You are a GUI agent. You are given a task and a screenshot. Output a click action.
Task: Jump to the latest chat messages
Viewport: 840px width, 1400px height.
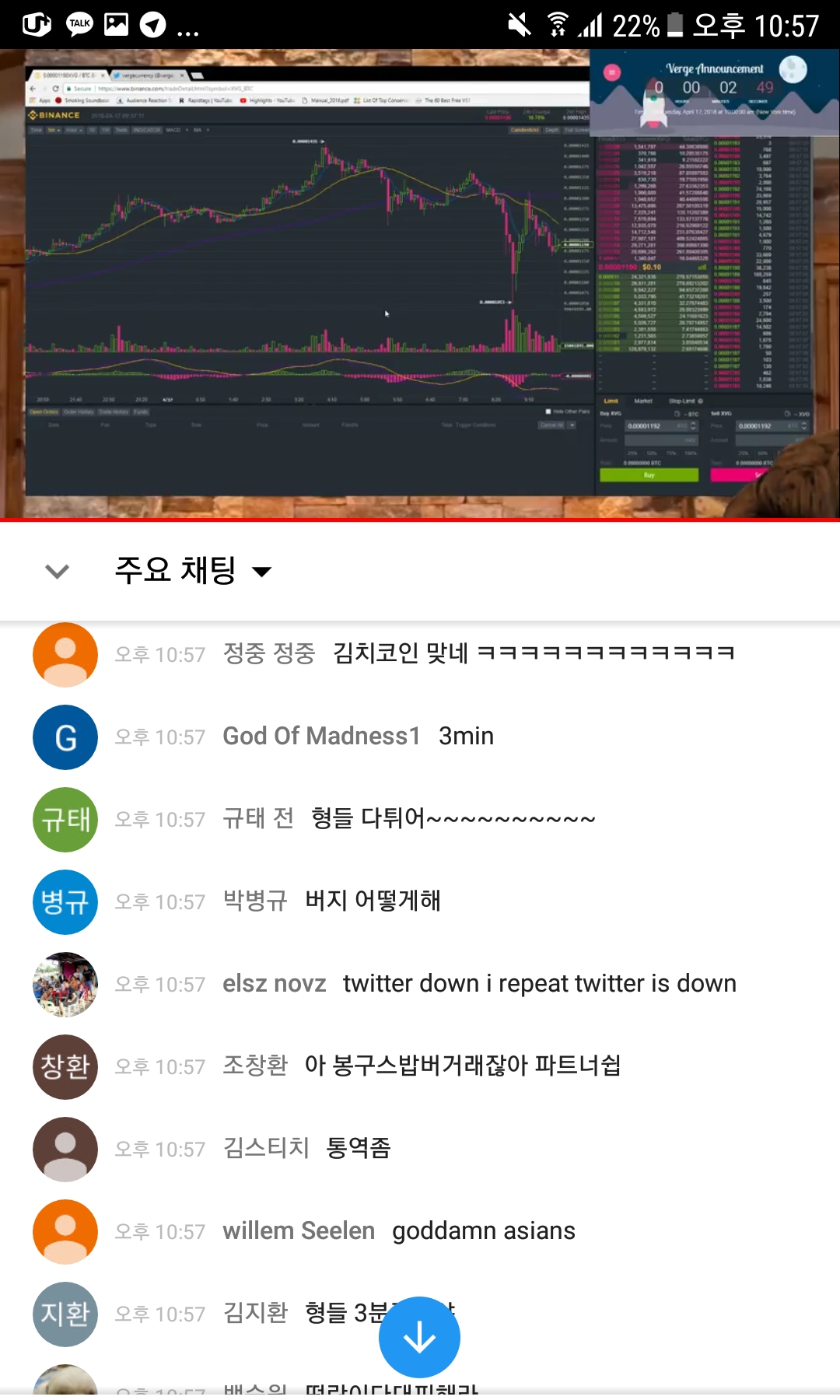tap(419, 1337)
